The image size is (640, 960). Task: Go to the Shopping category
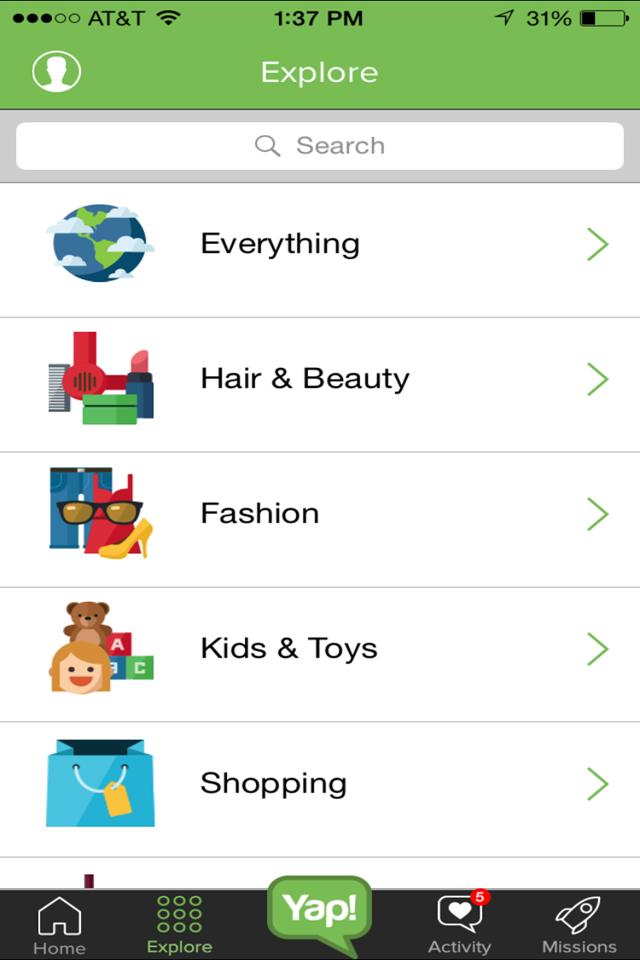320,785
